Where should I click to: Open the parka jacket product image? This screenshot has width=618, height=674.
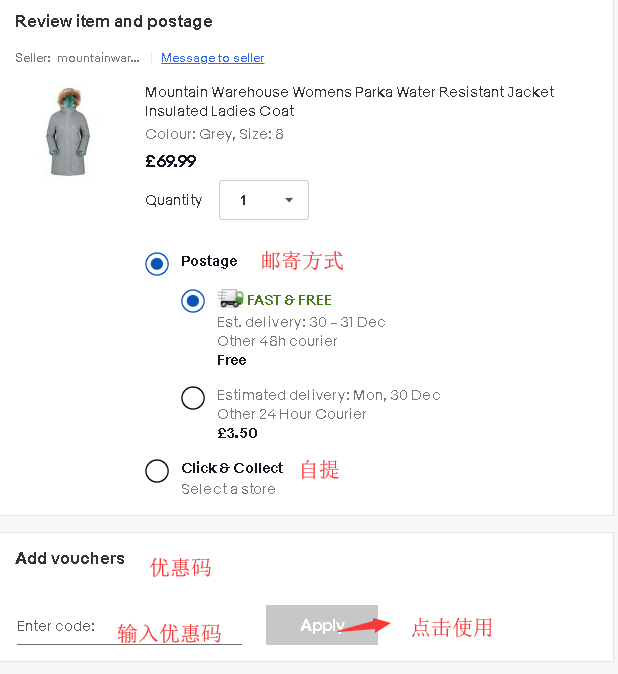(68, 131)
